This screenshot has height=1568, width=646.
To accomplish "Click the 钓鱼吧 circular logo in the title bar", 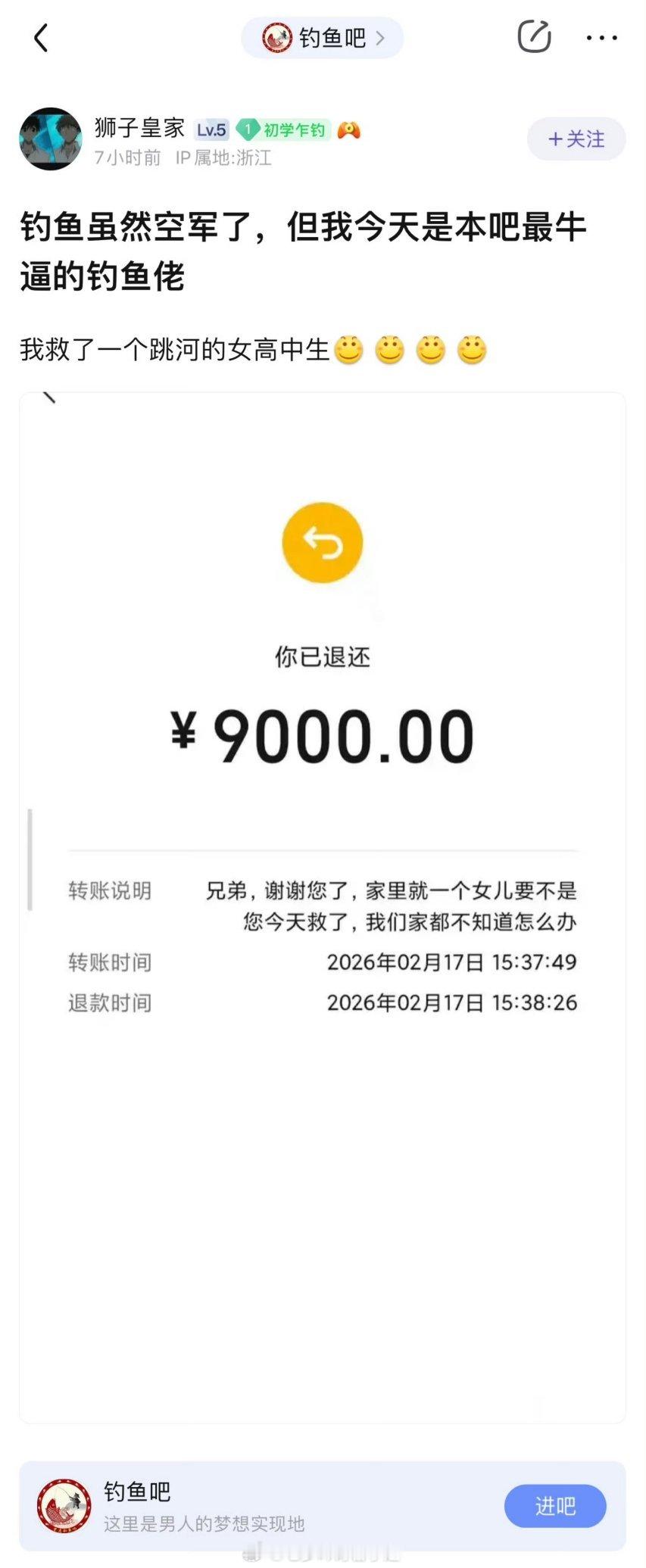I will (x=276, y=36).
